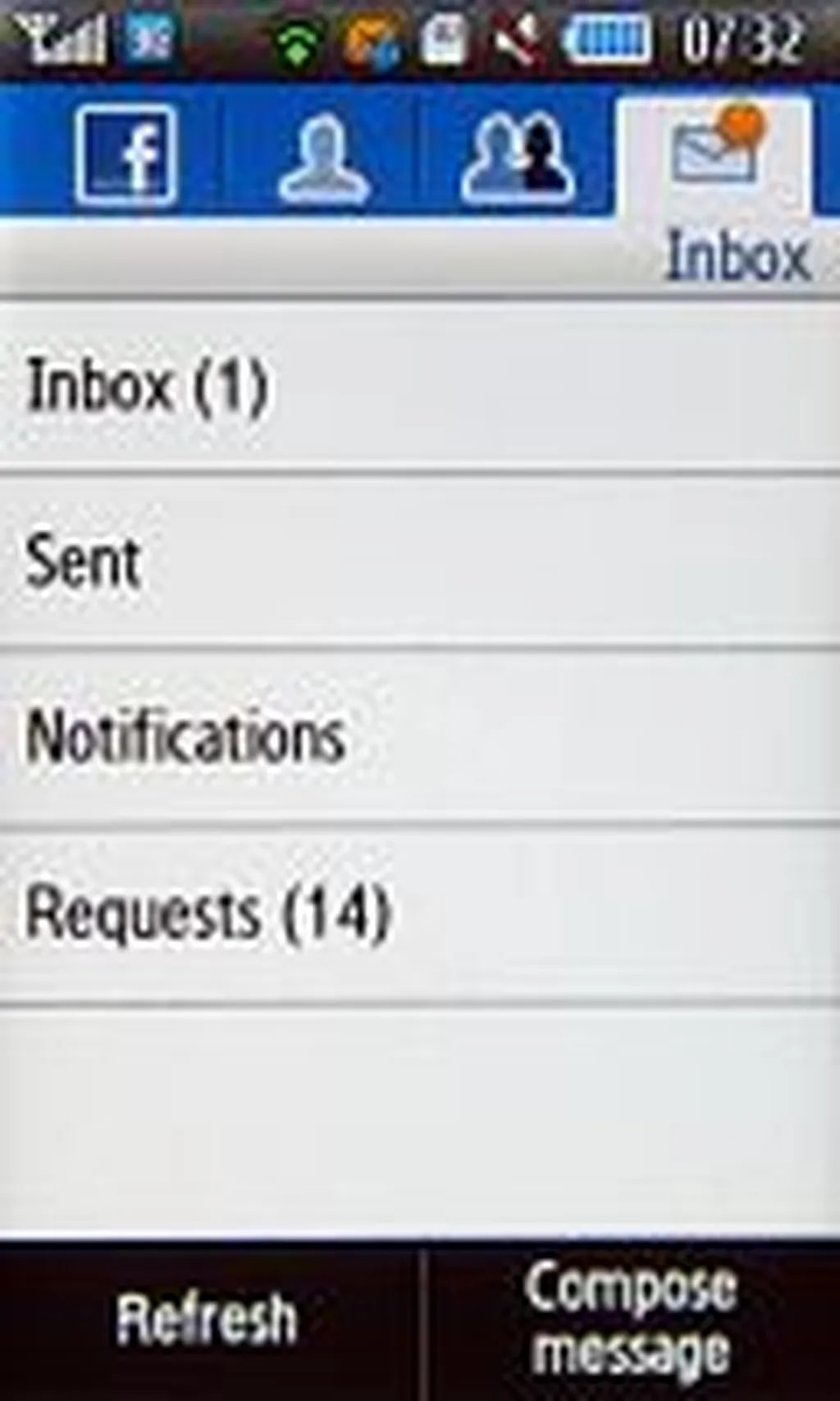The width and height of the screenshot is (840, 1401).
Task: Open Inbox (1) messages
Action: [x=418, y=386]
